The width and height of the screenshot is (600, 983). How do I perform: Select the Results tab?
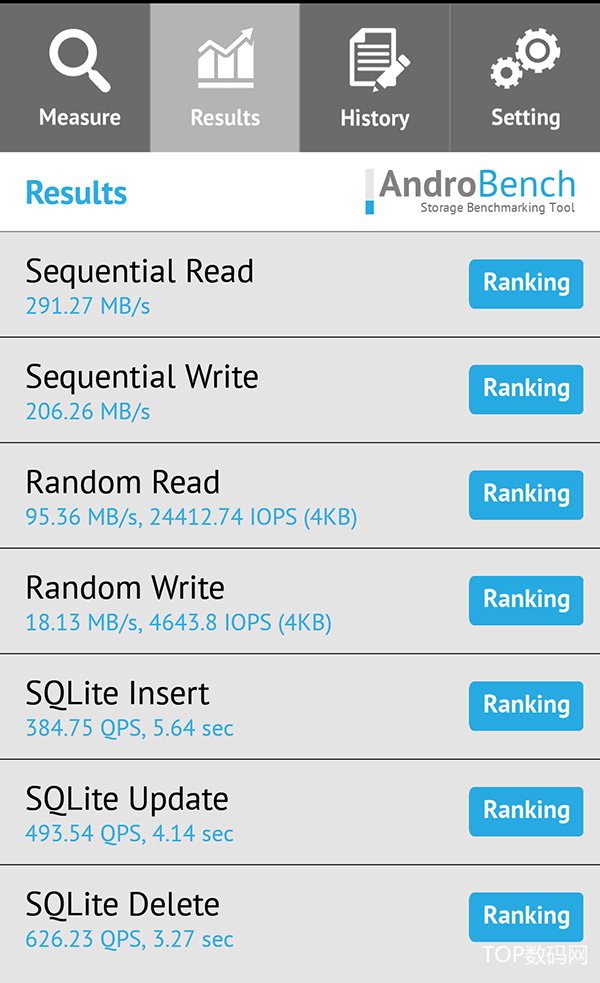225,78
